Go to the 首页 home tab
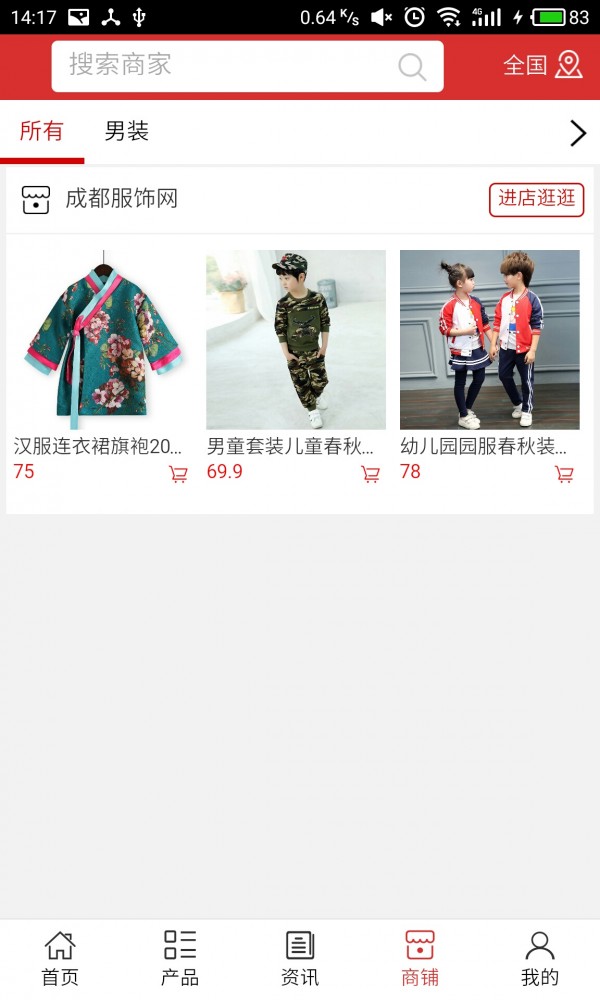This screenshot has width=600, height=1000. coord(60,959)
